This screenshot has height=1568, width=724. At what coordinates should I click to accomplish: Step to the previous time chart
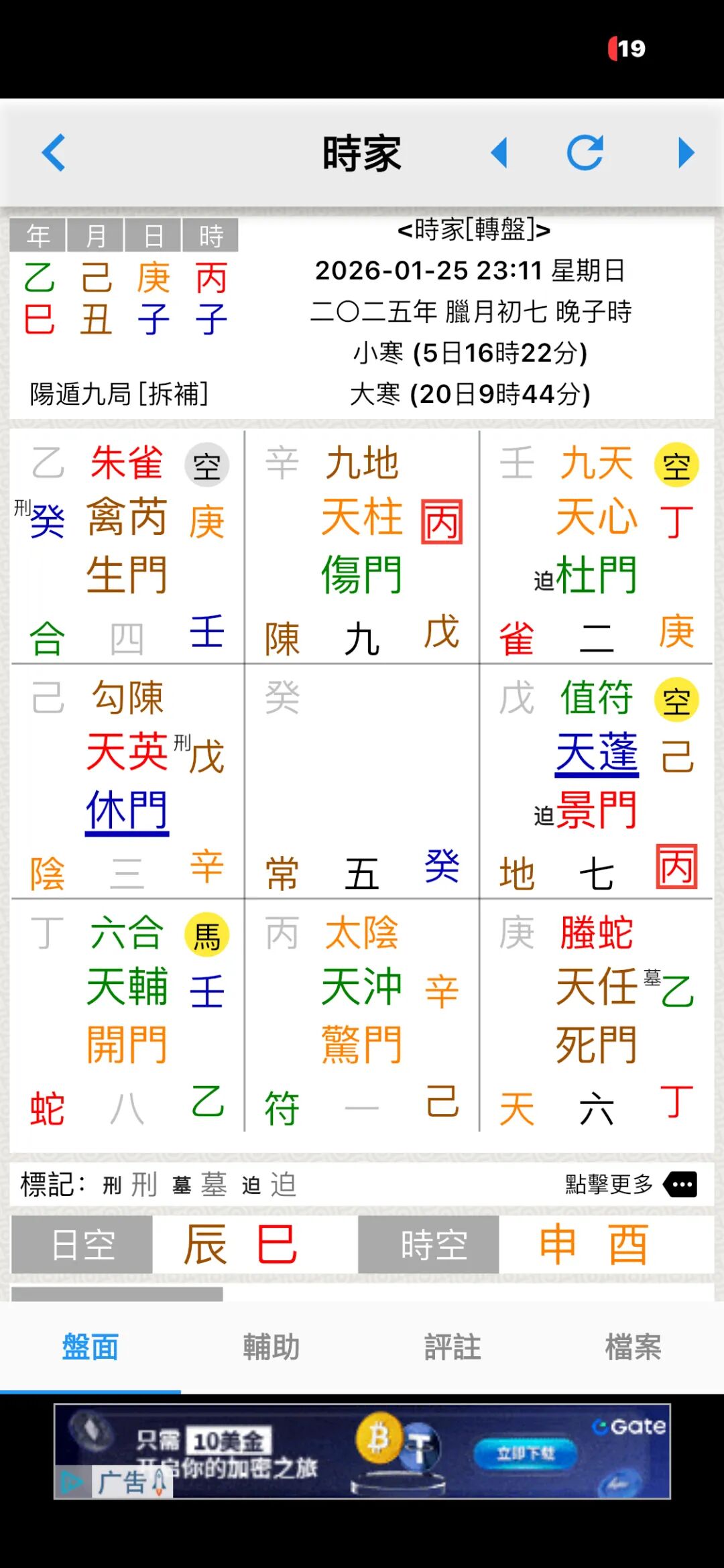[499, 153]
